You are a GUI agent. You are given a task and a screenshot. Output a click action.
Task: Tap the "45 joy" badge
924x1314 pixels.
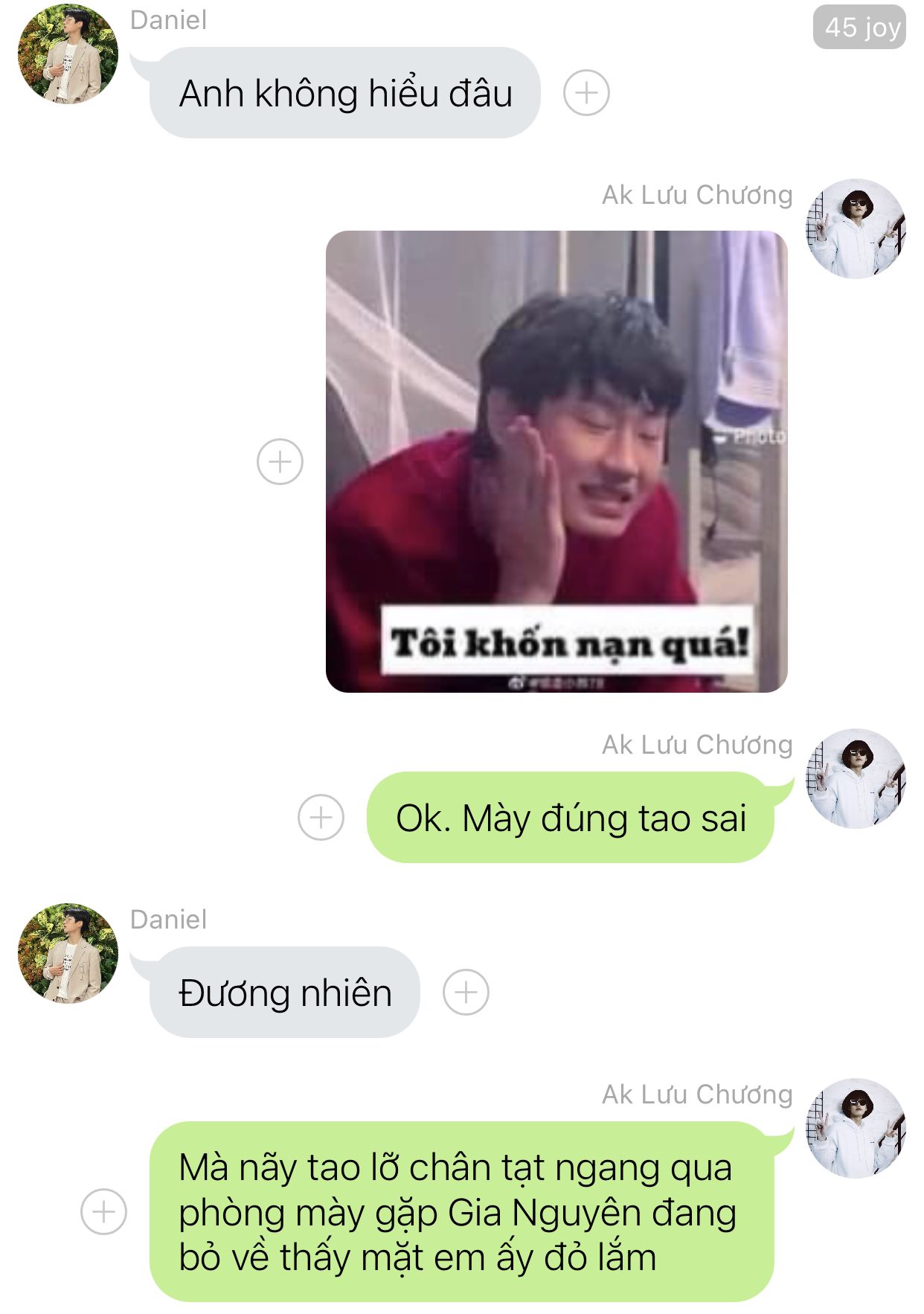coord(859,27)
